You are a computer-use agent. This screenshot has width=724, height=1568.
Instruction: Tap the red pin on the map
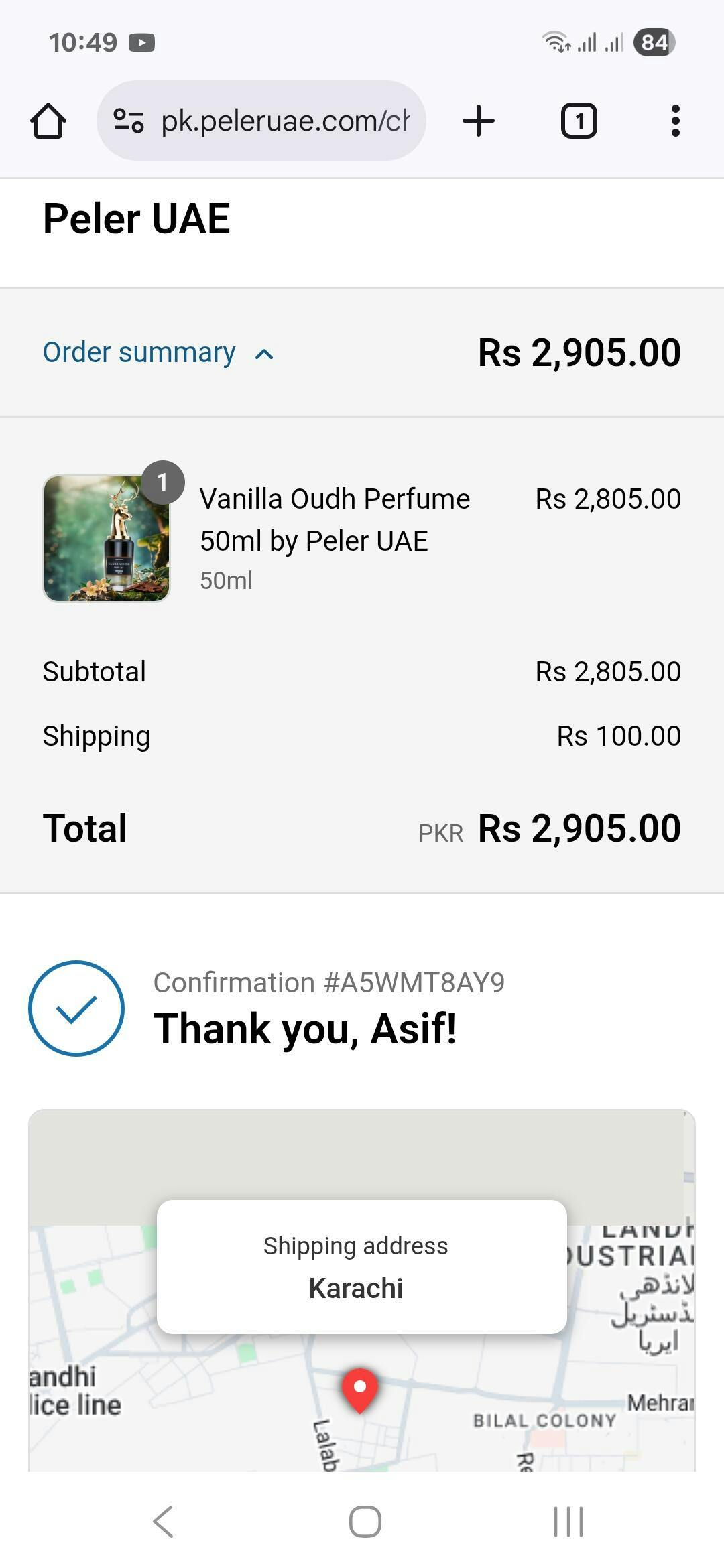tap(360, 1388)
